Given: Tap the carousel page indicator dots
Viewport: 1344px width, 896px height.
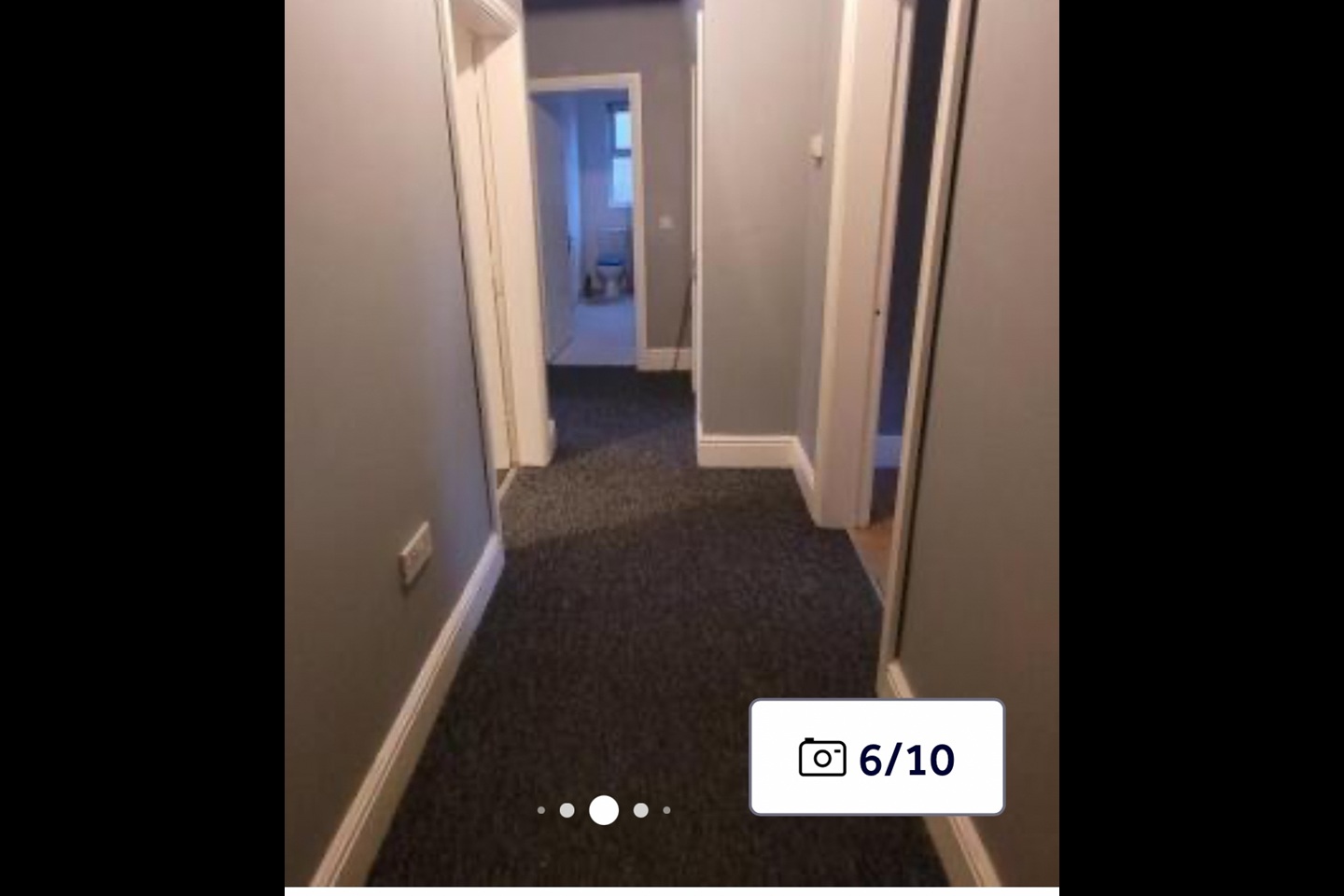Looking at the screenshot, I should (x=604, y=810).
